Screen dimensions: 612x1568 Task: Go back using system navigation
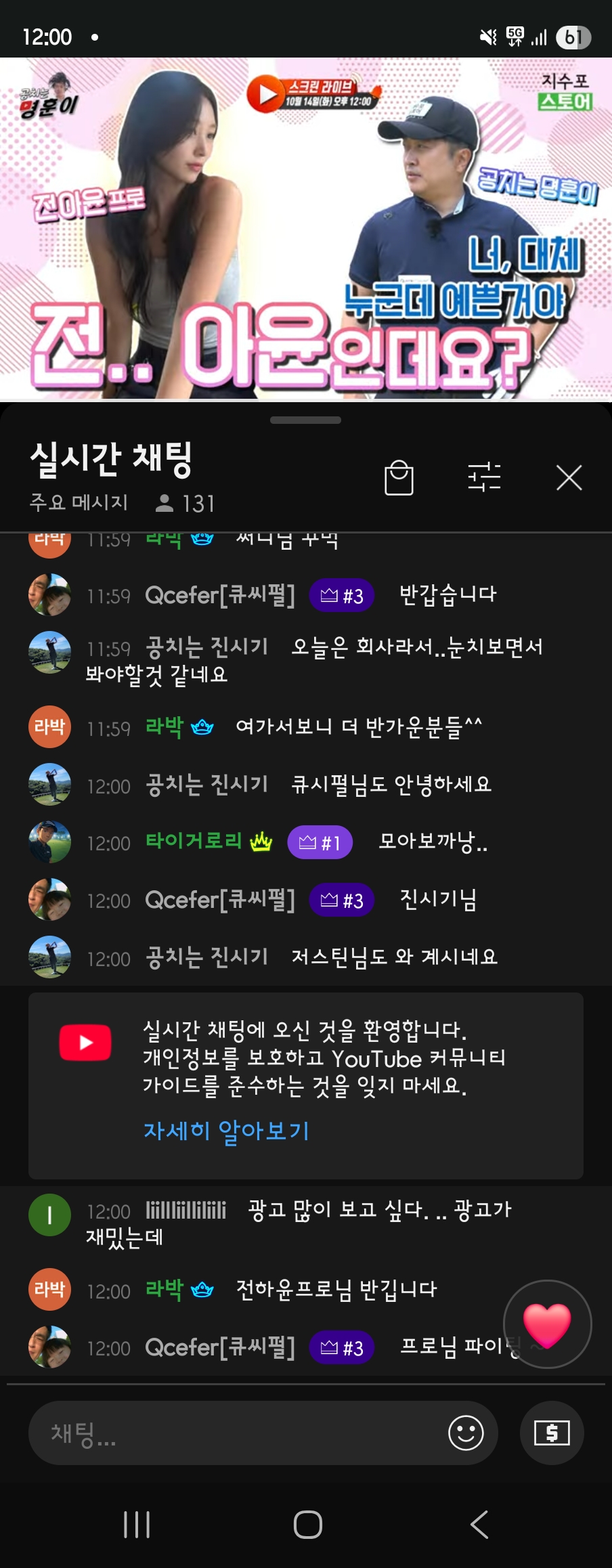(479, 1525)
